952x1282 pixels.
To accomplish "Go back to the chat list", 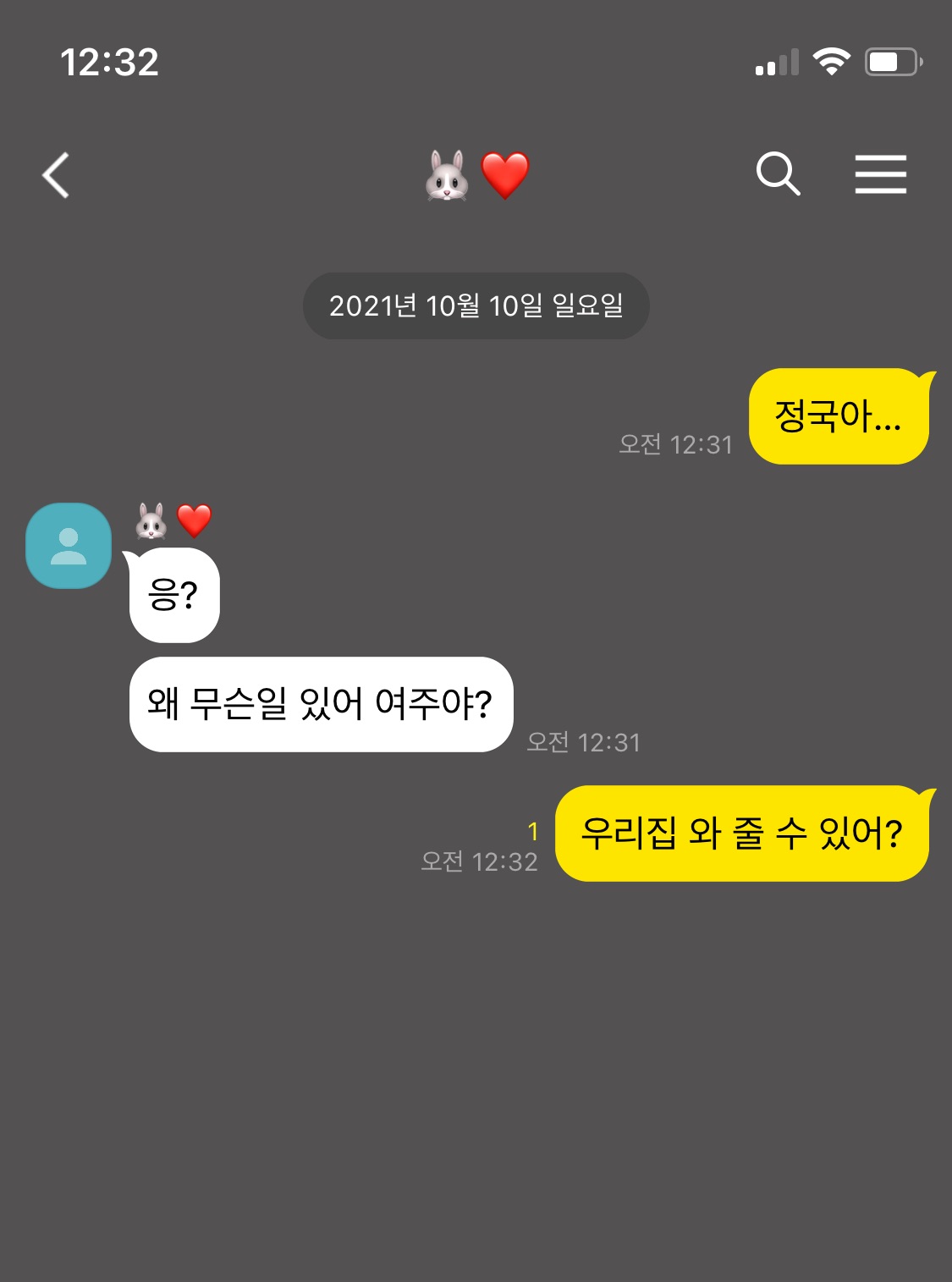I will point(56,175).
